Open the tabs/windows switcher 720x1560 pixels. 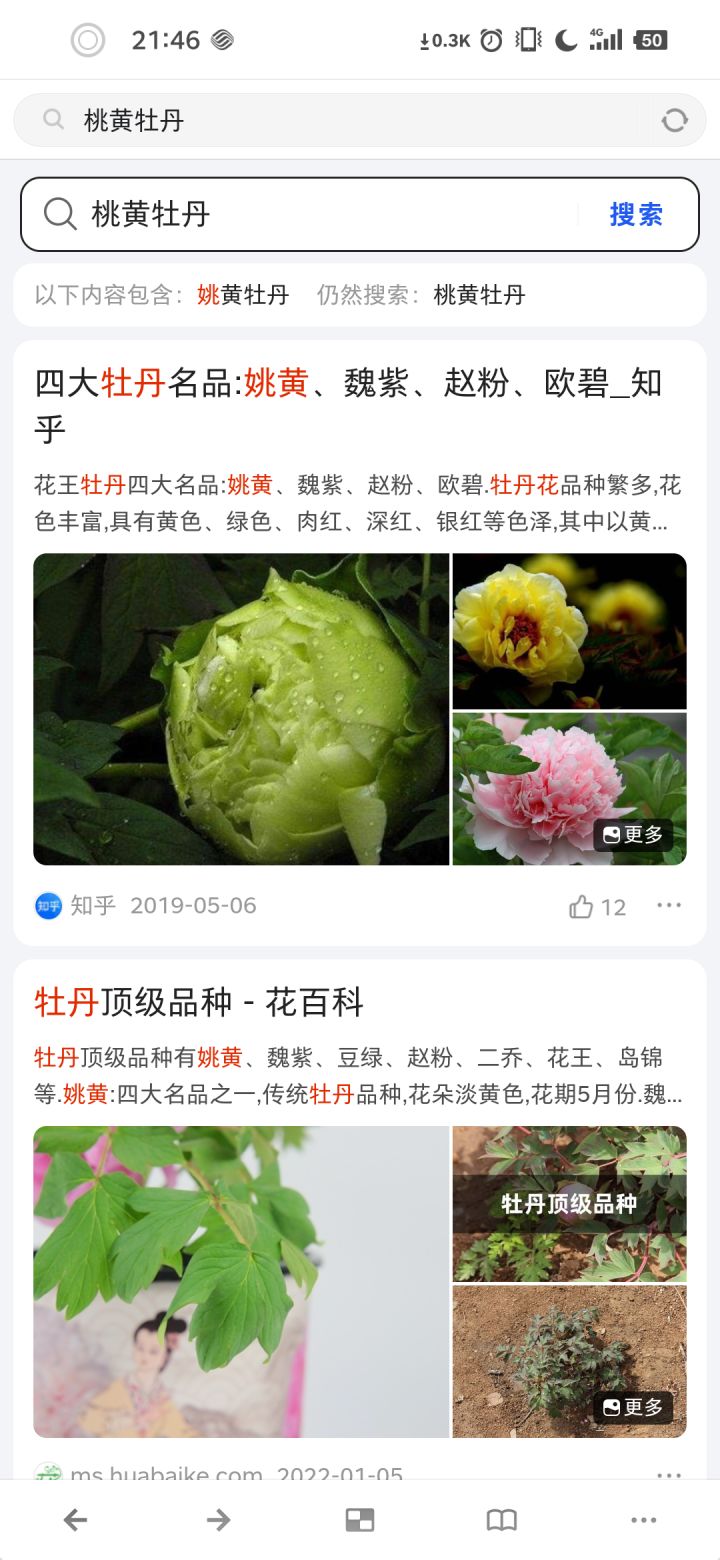(360, 1521)
